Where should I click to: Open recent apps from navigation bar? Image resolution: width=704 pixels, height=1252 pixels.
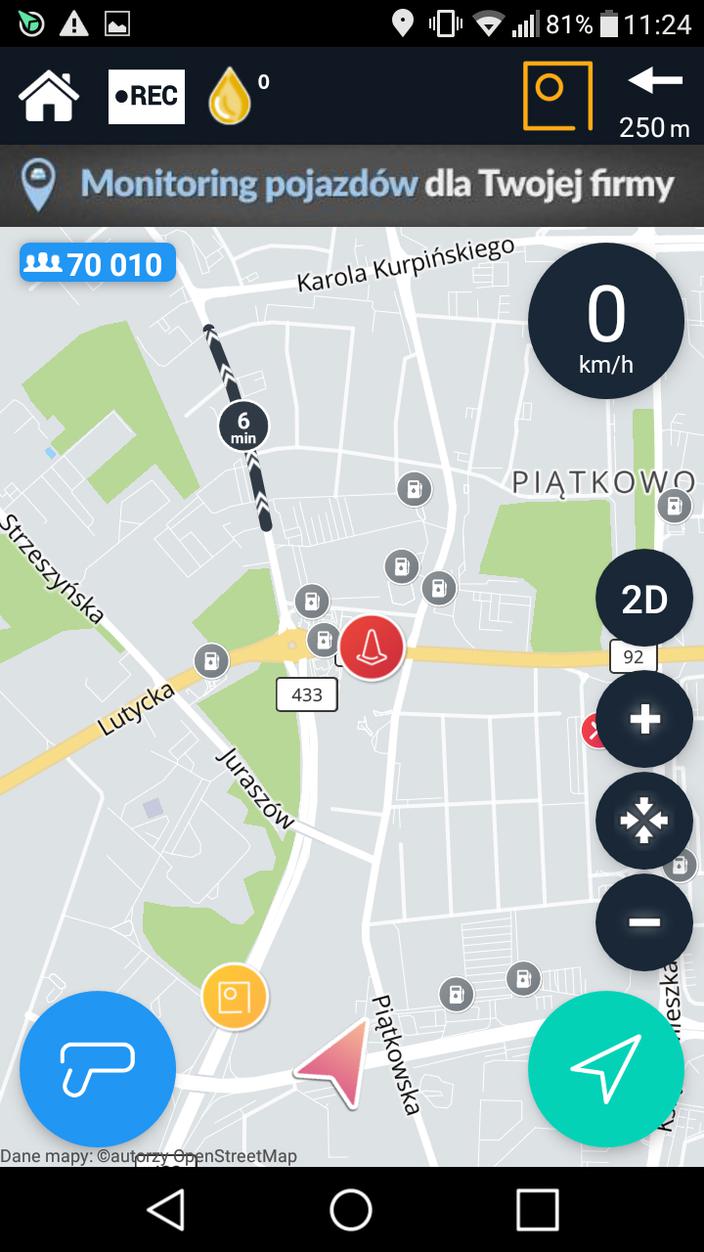click(x=537, y=1209)
